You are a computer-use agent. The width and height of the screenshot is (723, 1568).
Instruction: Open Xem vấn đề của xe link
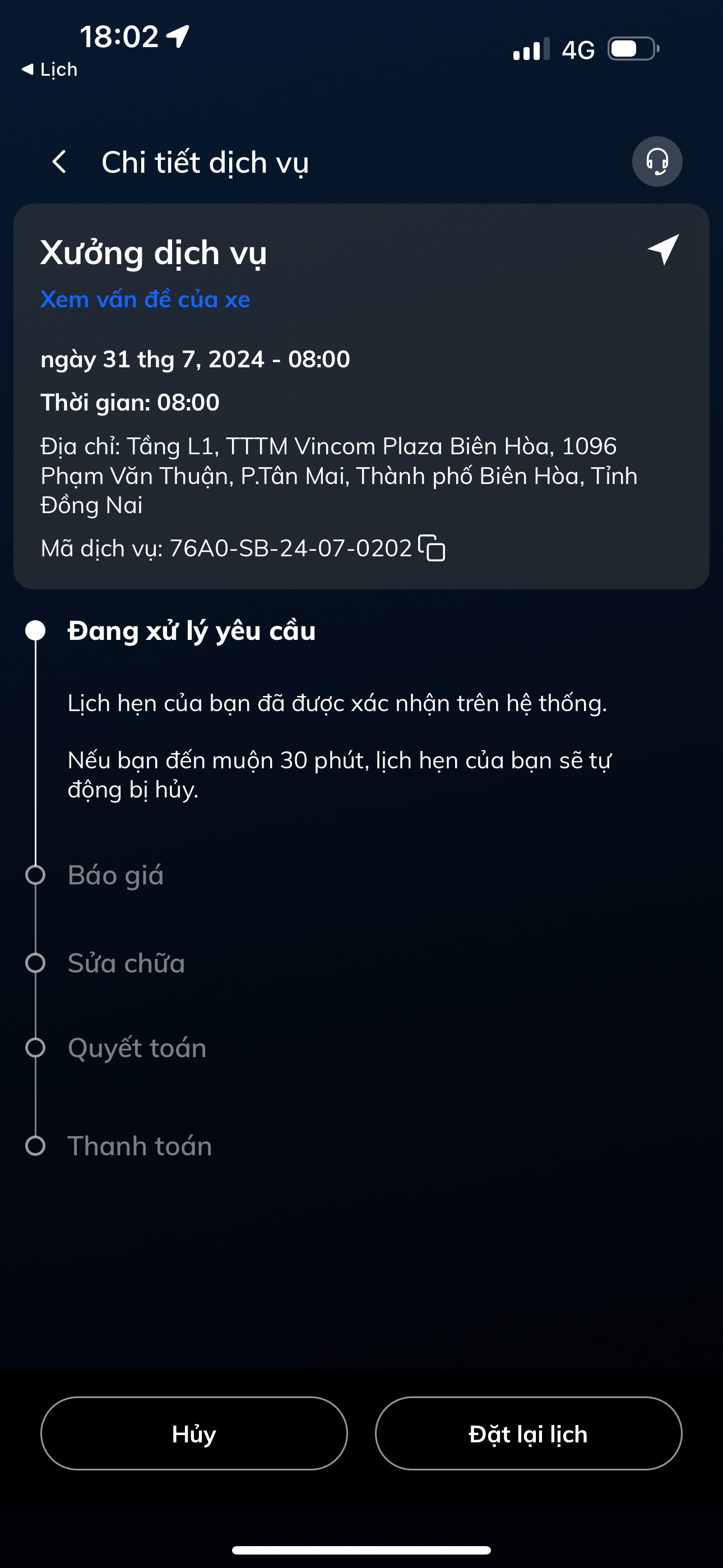click(x=145, y=299)
